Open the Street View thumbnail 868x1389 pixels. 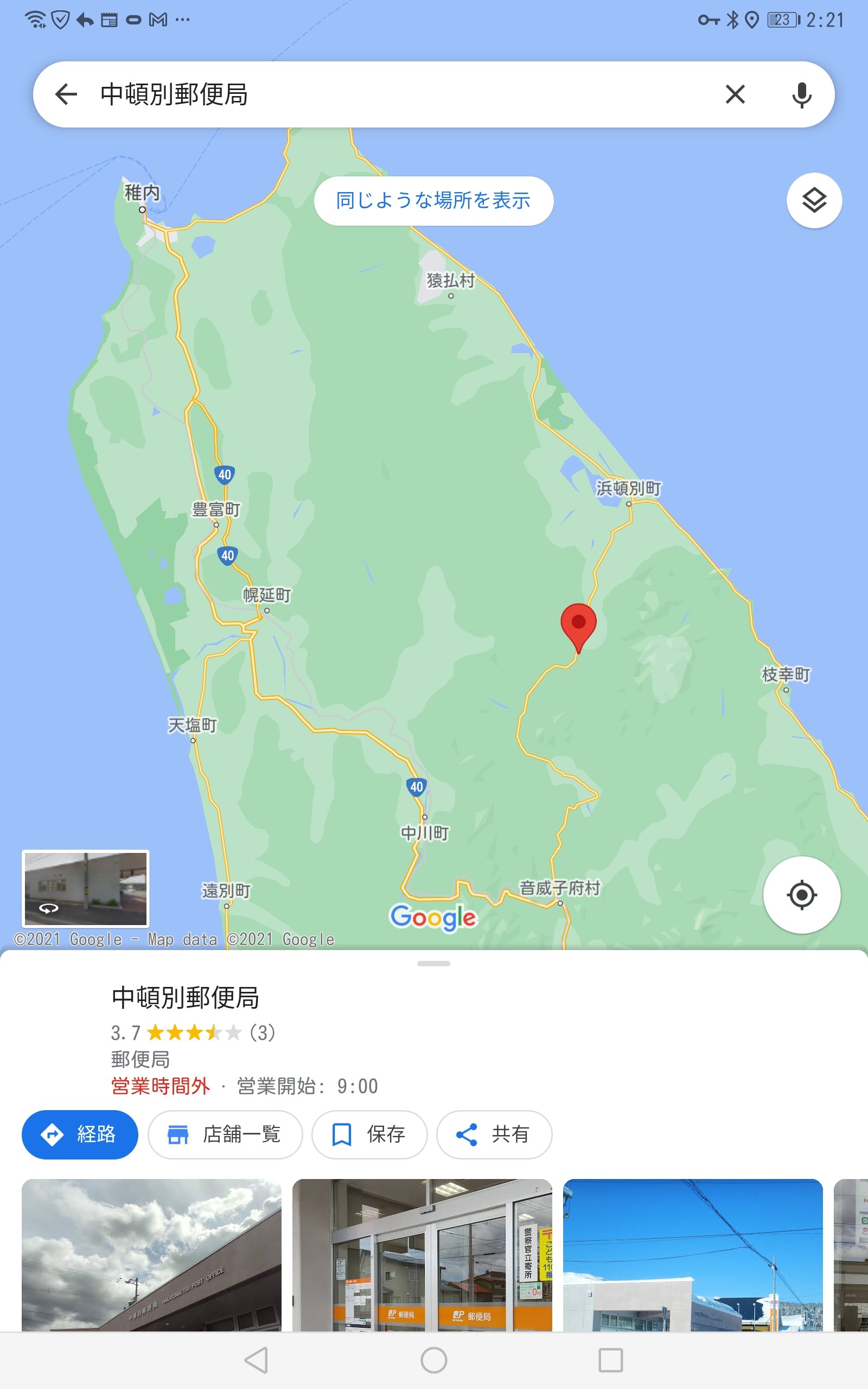click(x=86, y=888)
